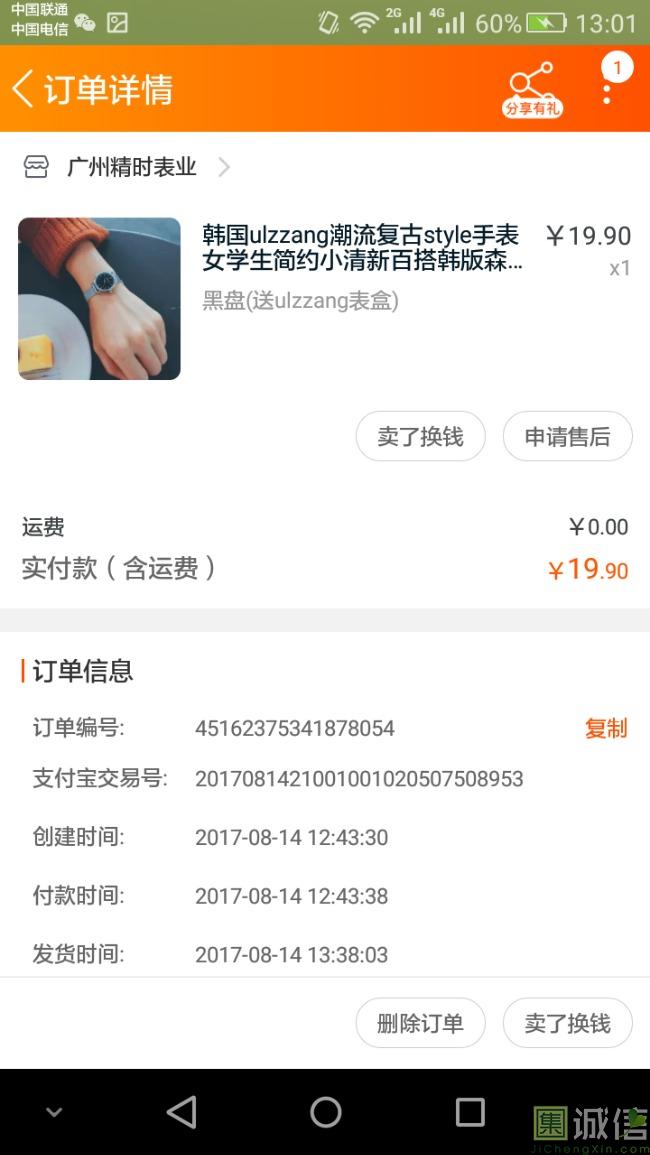Tap the system back button
This screenshot has height=1155, width=650.
point(182,1112)
